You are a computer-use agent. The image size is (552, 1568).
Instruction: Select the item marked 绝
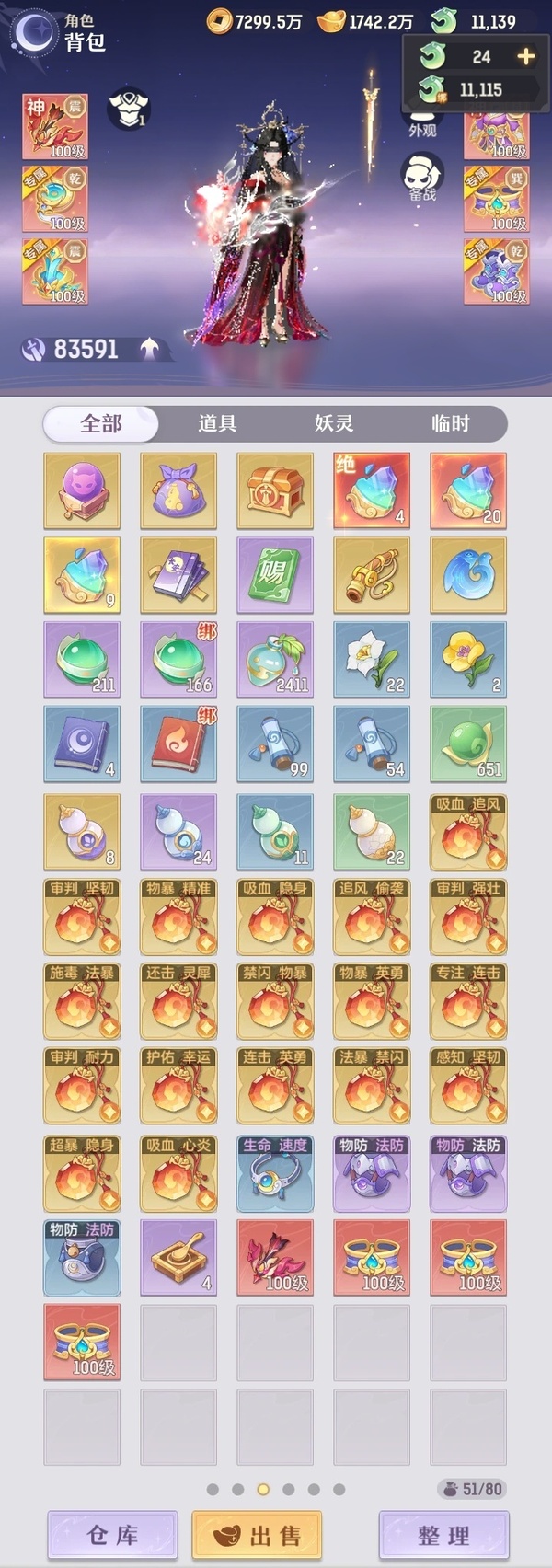(372, 490)
